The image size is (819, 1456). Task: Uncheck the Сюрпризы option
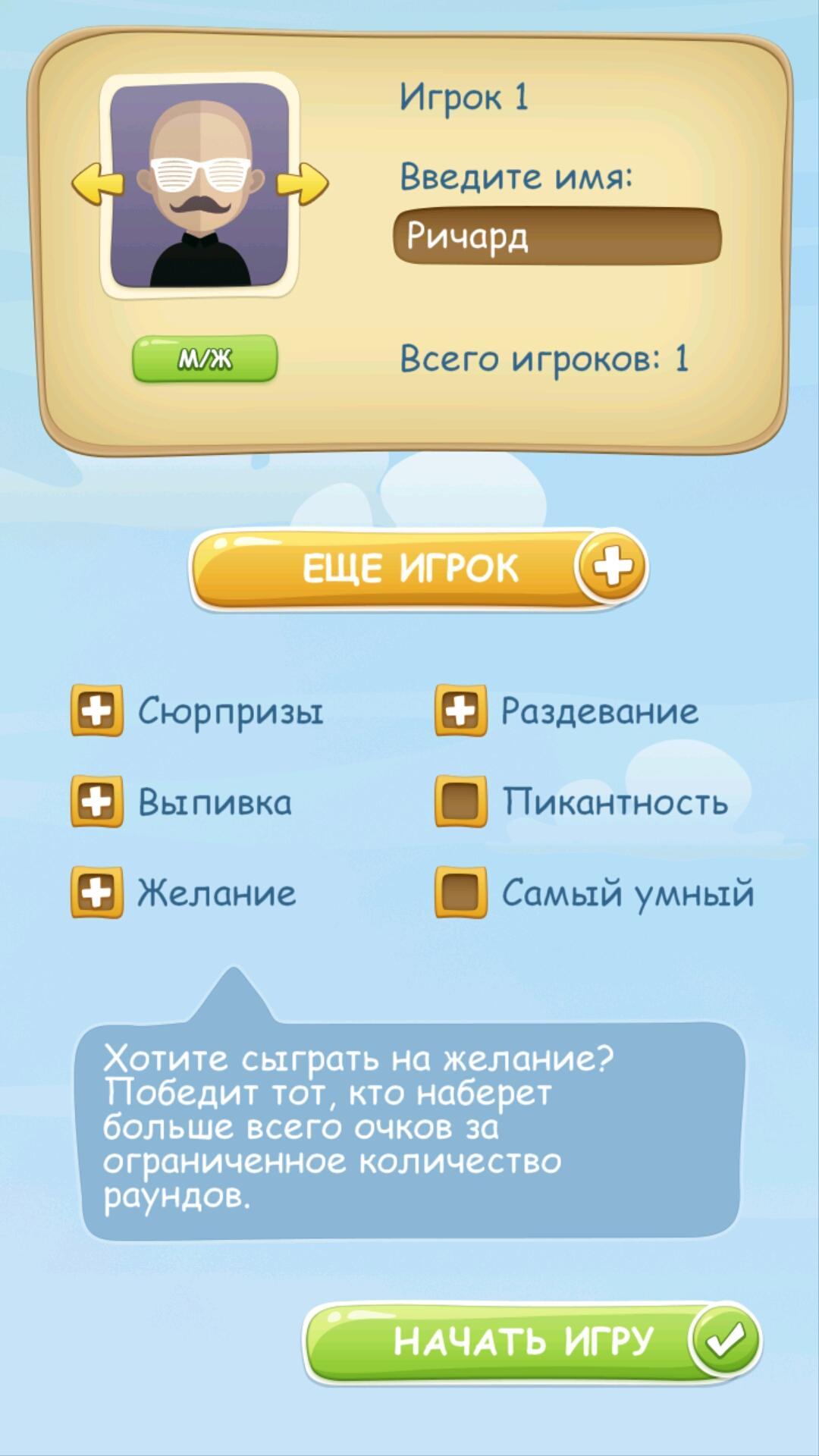(x=97, y=711)
